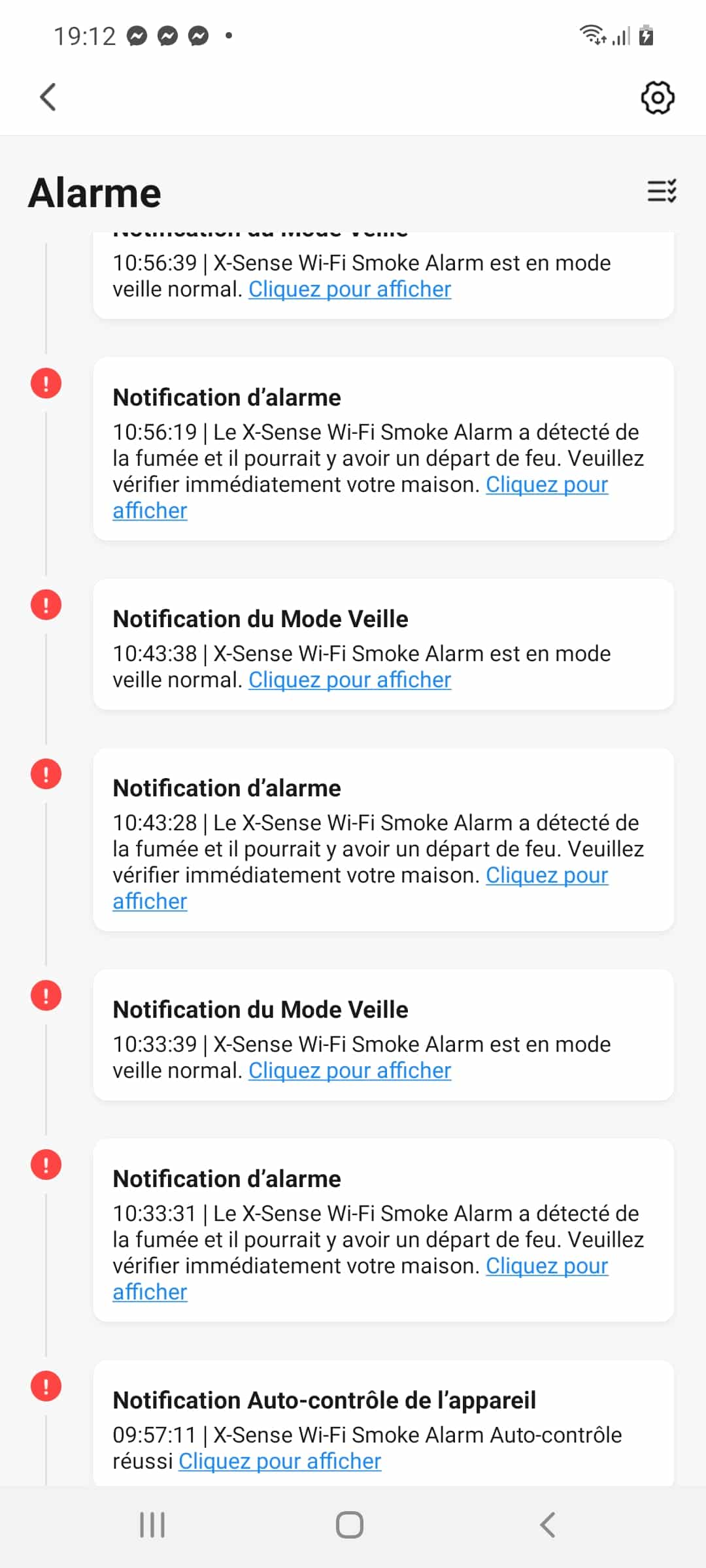
Task: Open the link in the 10:33:39 Mode Veille notification
Action: [x=350, y=1070]
